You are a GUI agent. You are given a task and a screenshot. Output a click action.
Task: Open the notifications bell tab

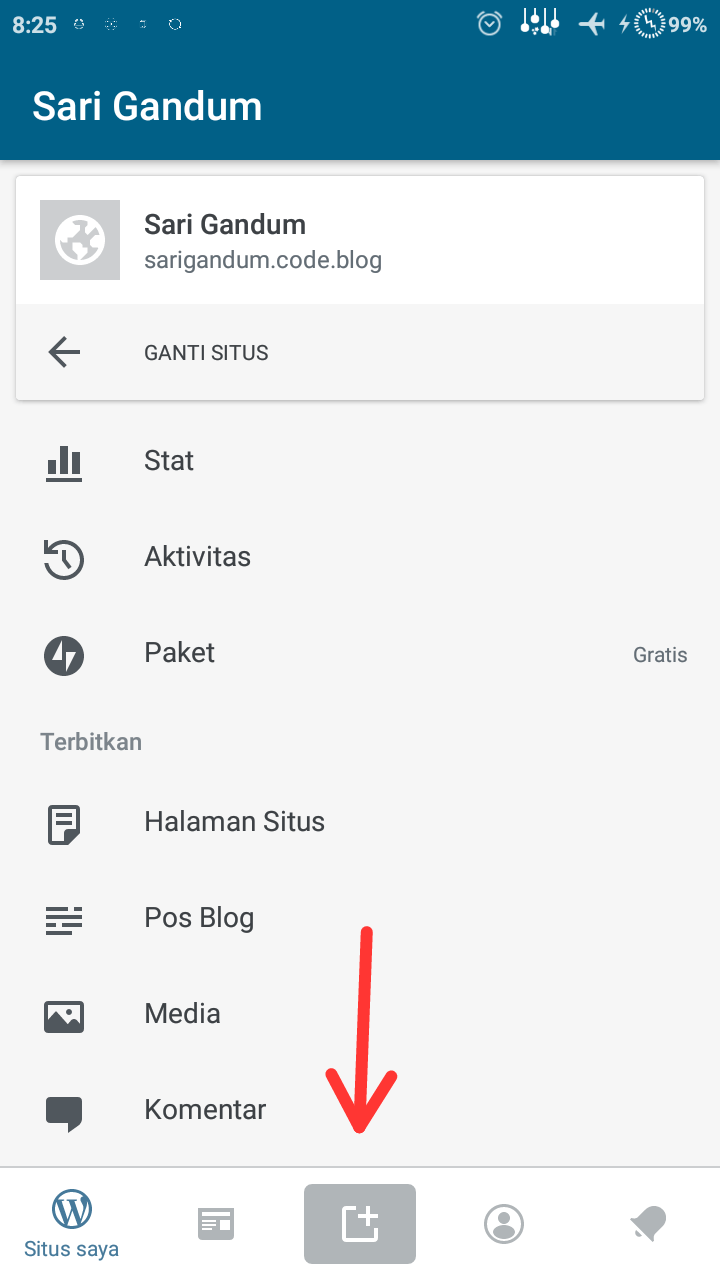point(648,1224)
